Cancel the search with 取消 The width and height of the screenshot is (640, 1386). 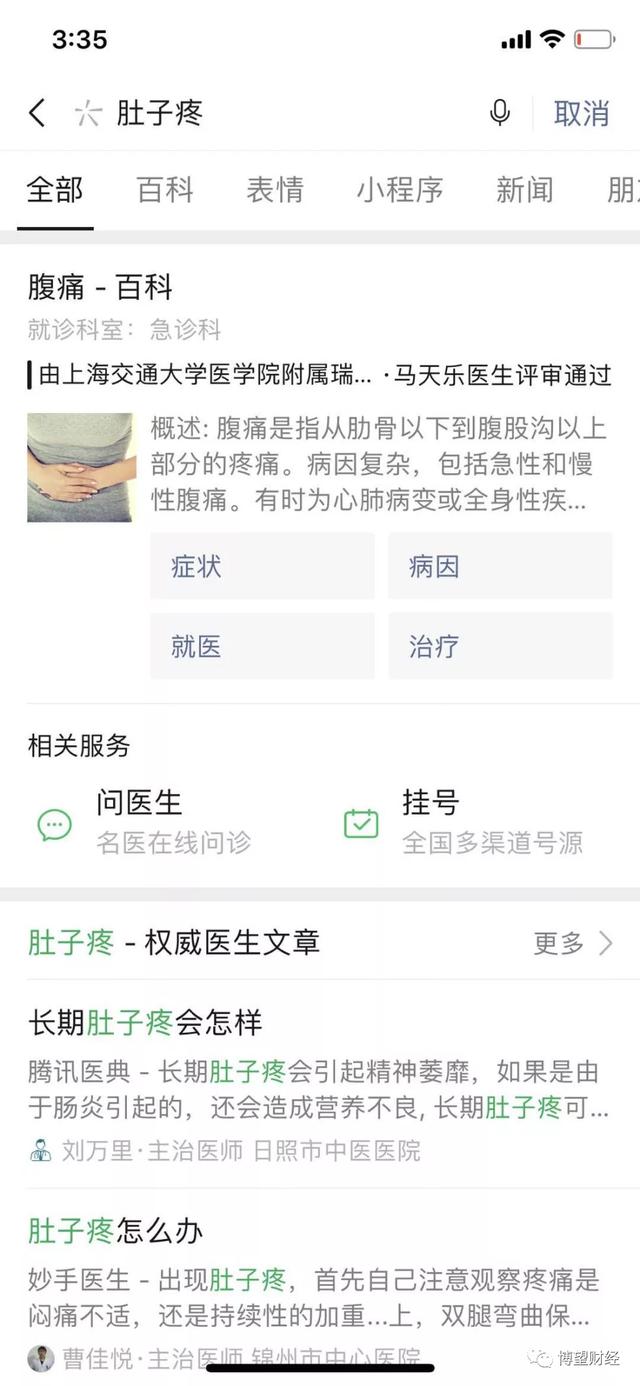pos(581,113)
